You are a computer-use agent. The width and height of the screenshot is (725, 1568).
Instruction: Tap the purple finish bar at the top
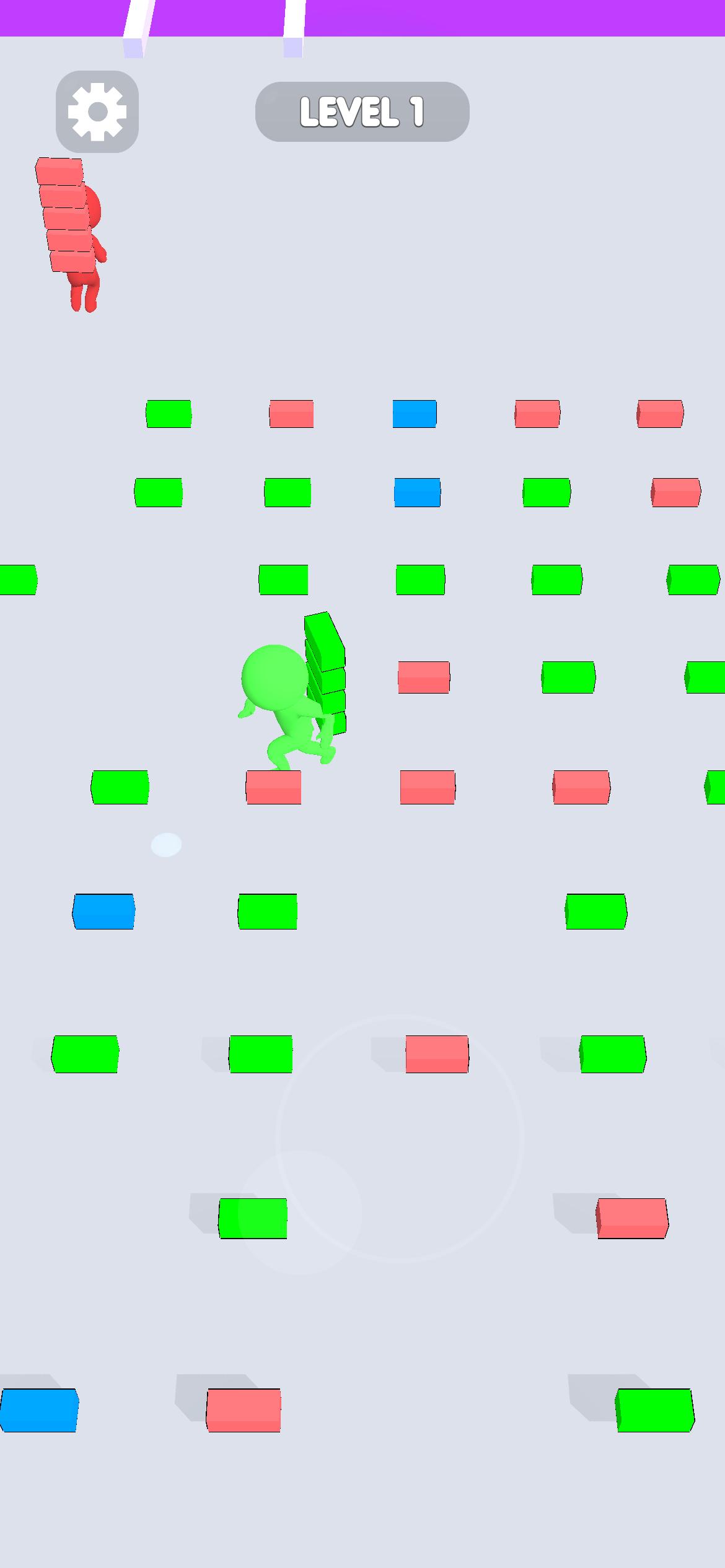click(362, 19)
